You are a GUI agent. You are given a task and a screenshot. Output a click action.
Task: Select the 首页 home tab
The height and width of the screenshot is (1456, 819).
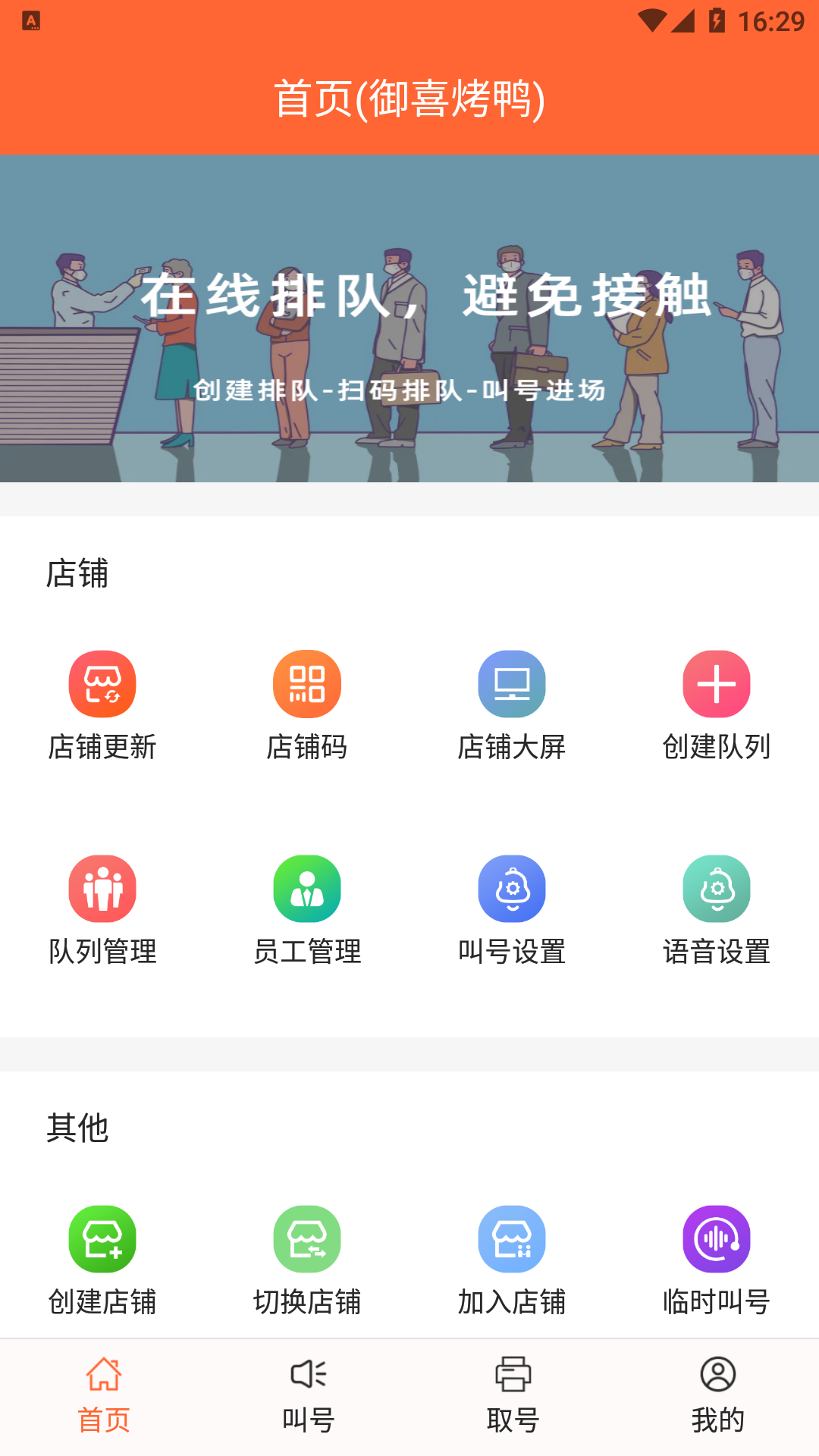tap(103, 1396)
